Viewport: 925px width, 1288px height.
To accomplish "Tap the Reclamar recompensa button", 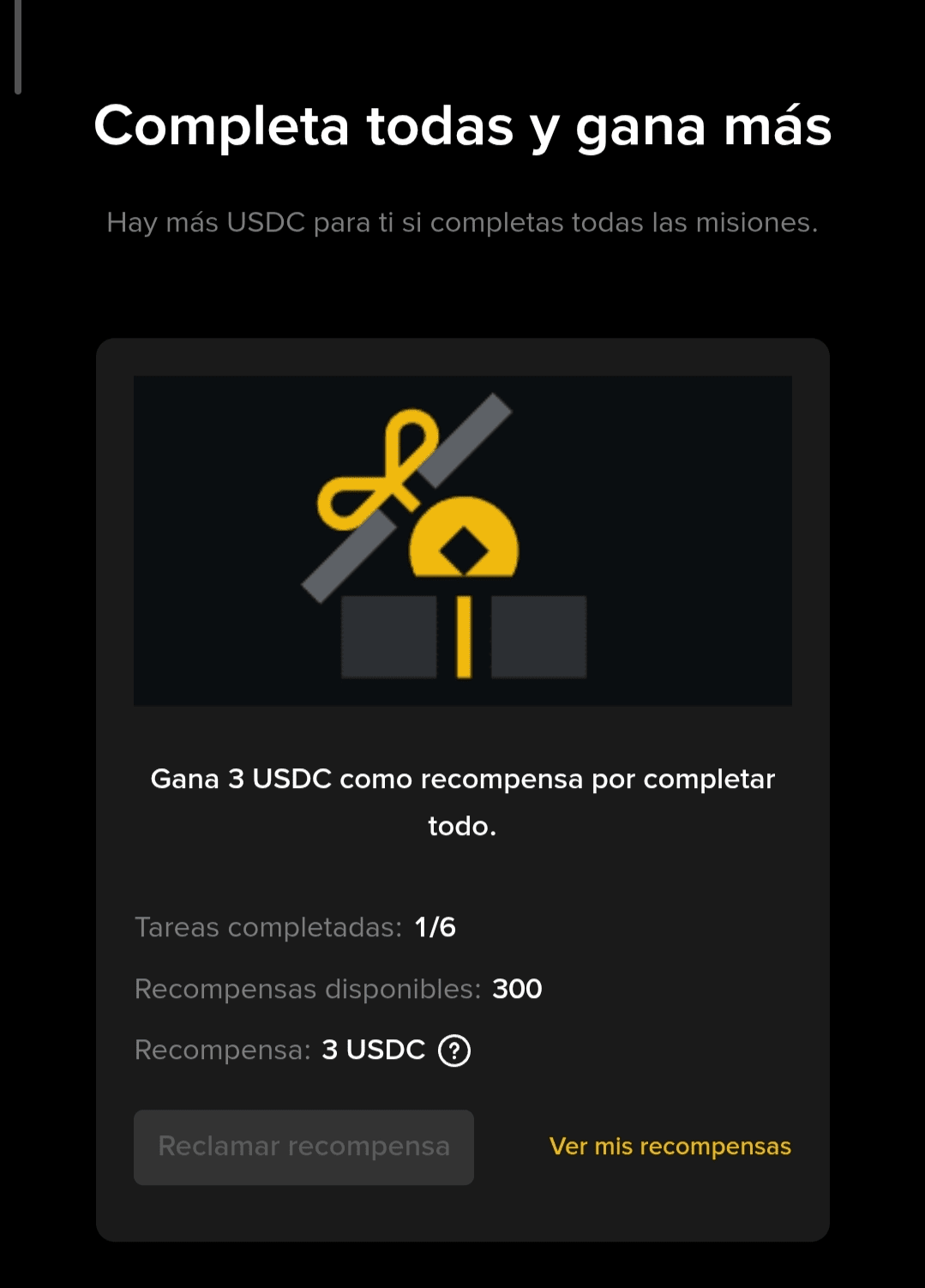I will pyautogui.click(x=303, y=1147).
